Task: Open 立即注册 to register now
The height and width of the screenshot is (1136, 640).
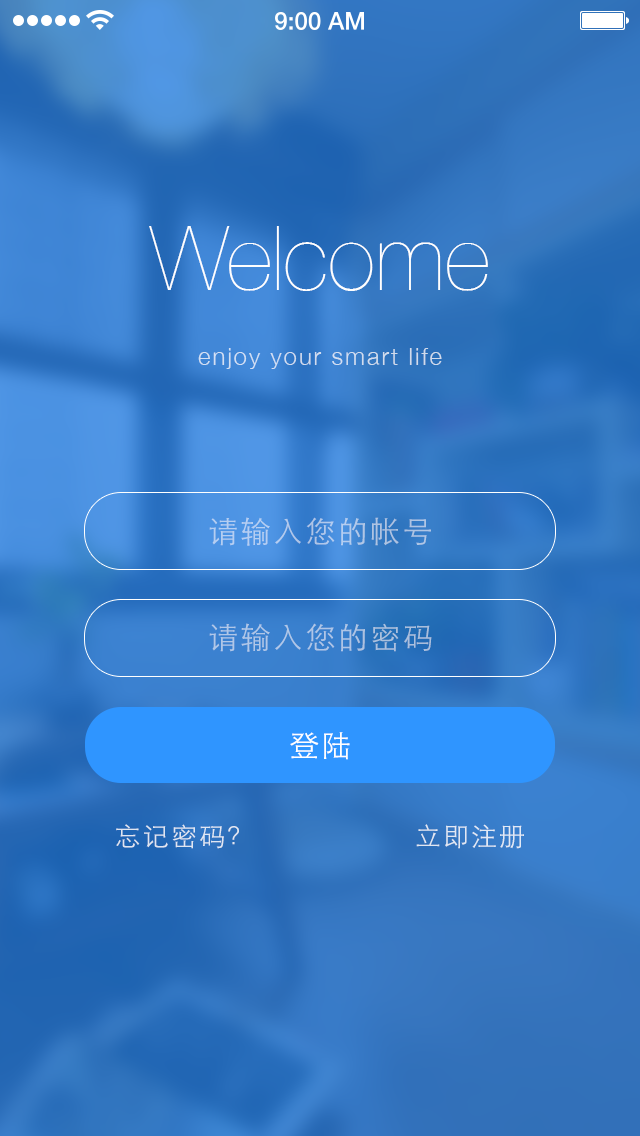Action: pos(470,837)
